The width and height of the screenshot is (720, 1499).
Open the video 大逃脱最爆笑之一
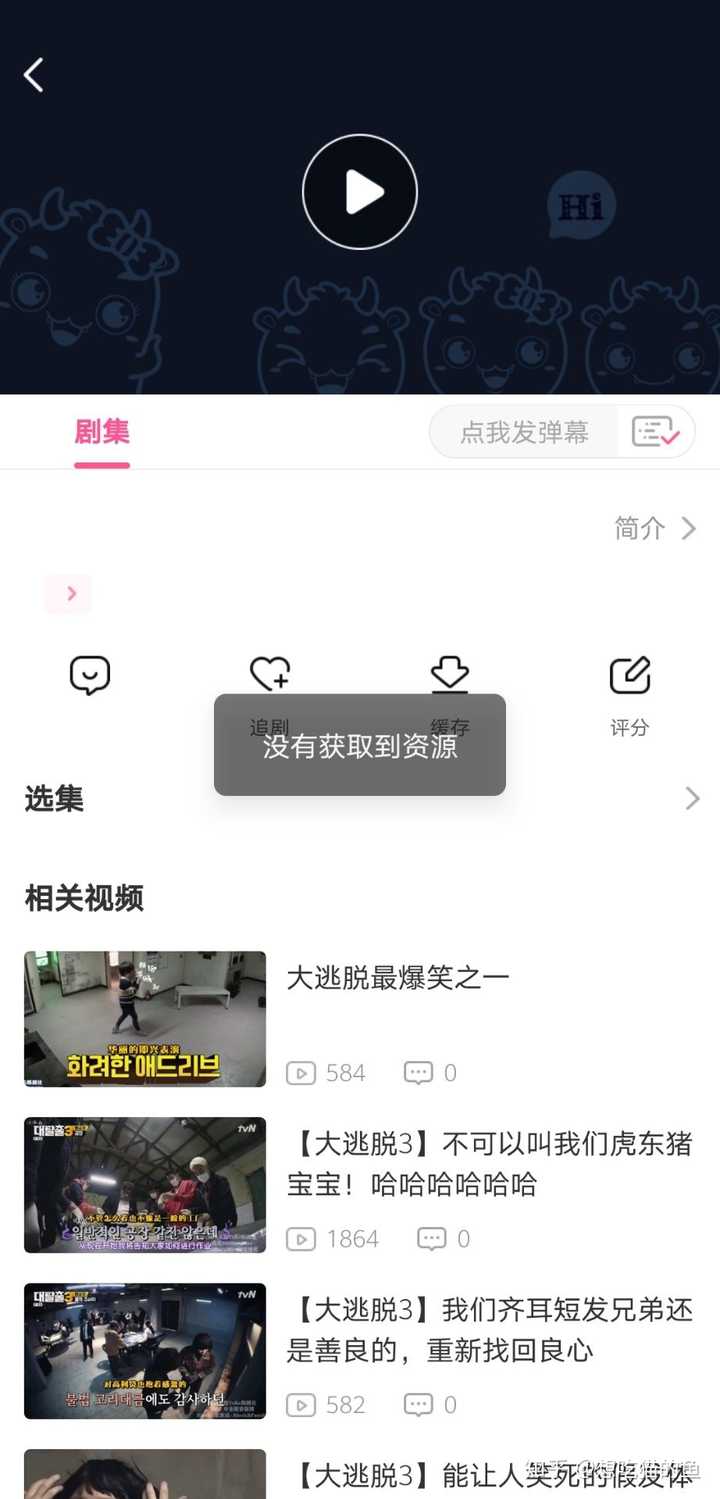tap(398, 978)
